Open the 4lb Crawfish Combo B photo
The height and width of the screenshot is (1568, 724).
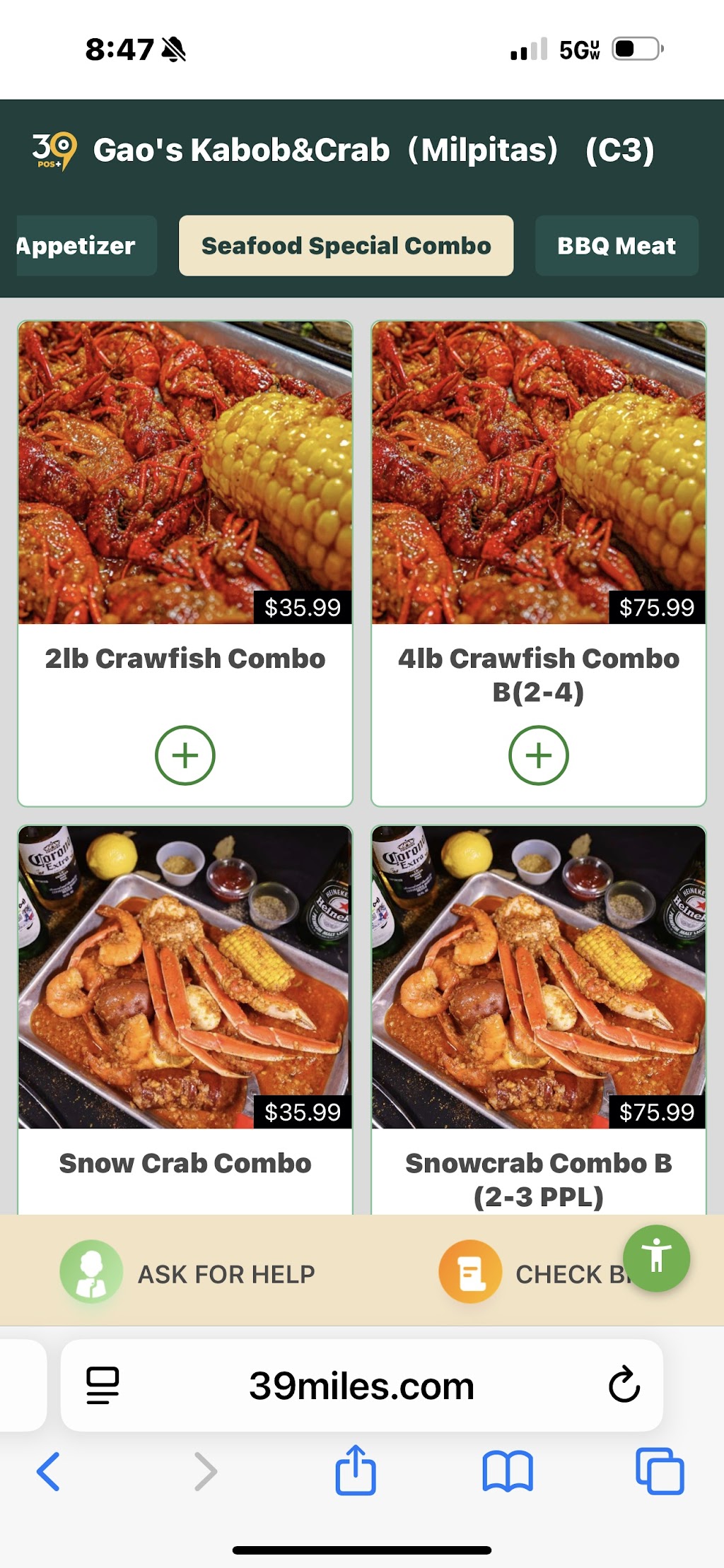click(539, 473)
